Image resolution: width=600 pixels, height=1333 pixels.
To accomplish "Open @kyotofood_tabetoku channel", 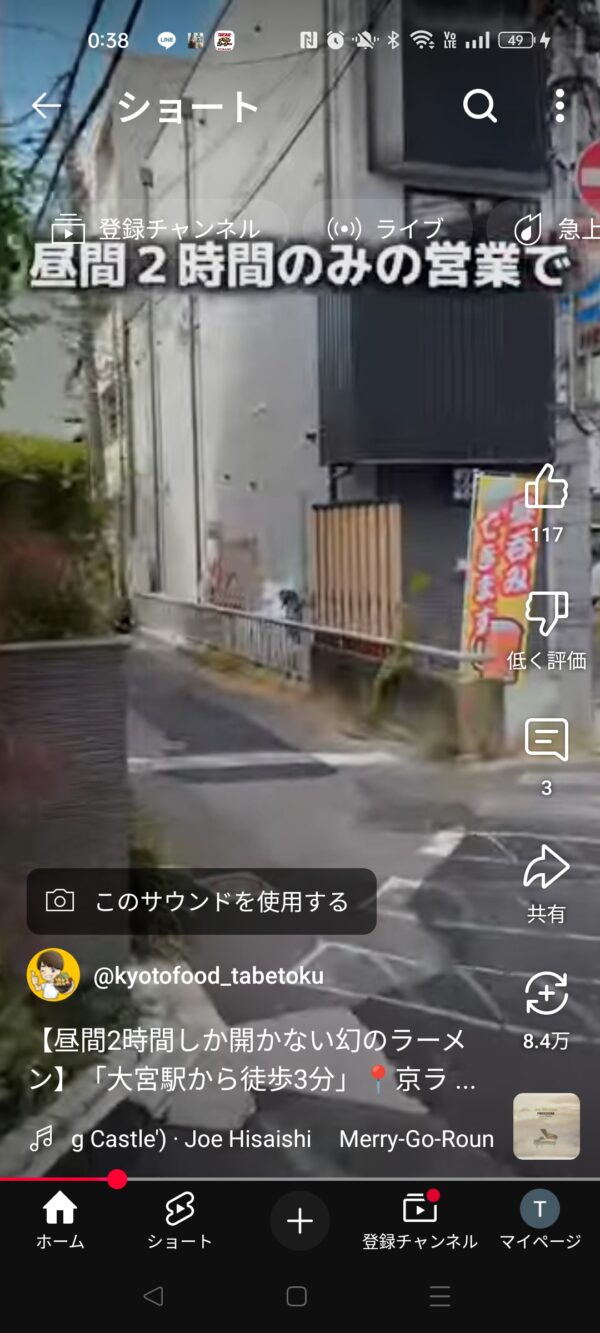I will tap(208, 976).
